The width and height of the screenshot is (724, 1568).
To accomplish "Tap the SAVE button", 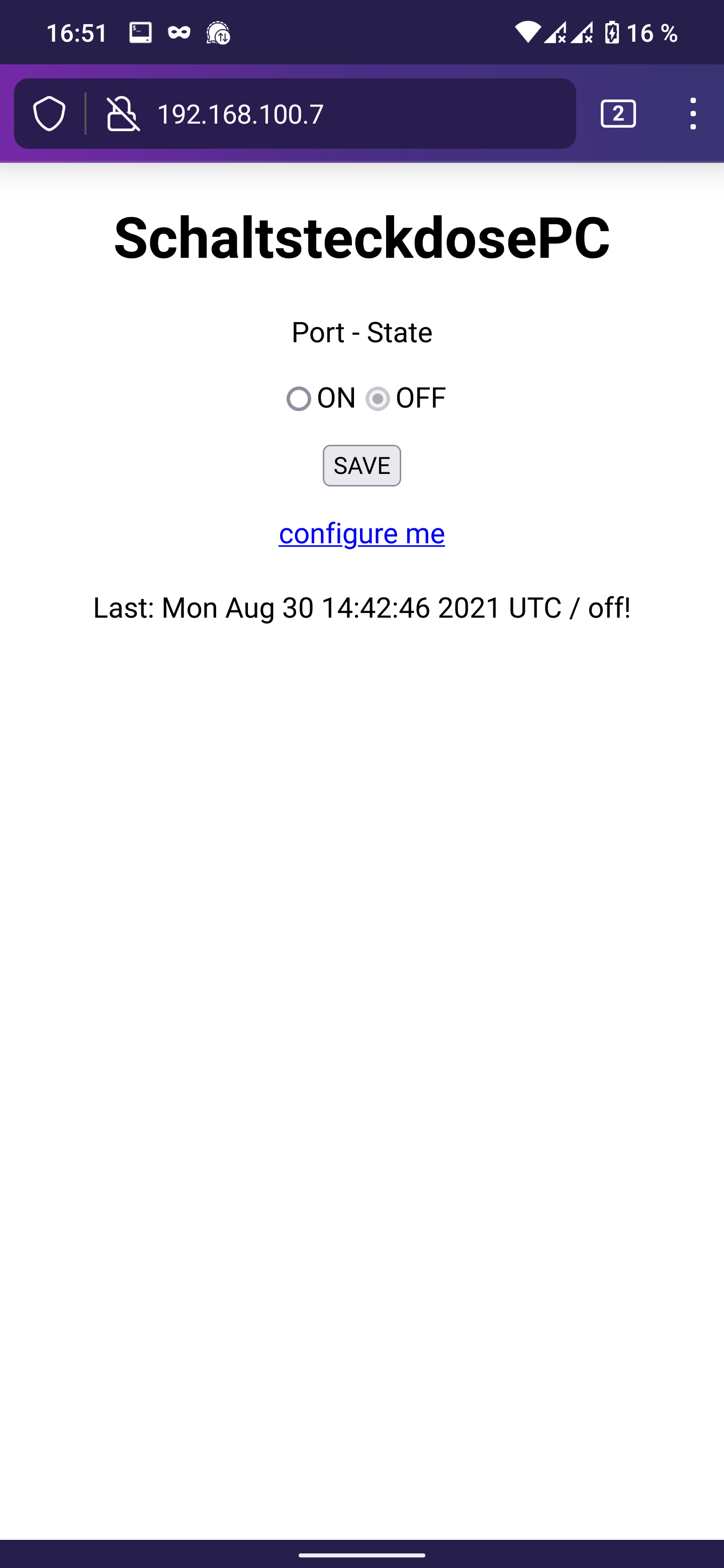I will coord(361,466).
